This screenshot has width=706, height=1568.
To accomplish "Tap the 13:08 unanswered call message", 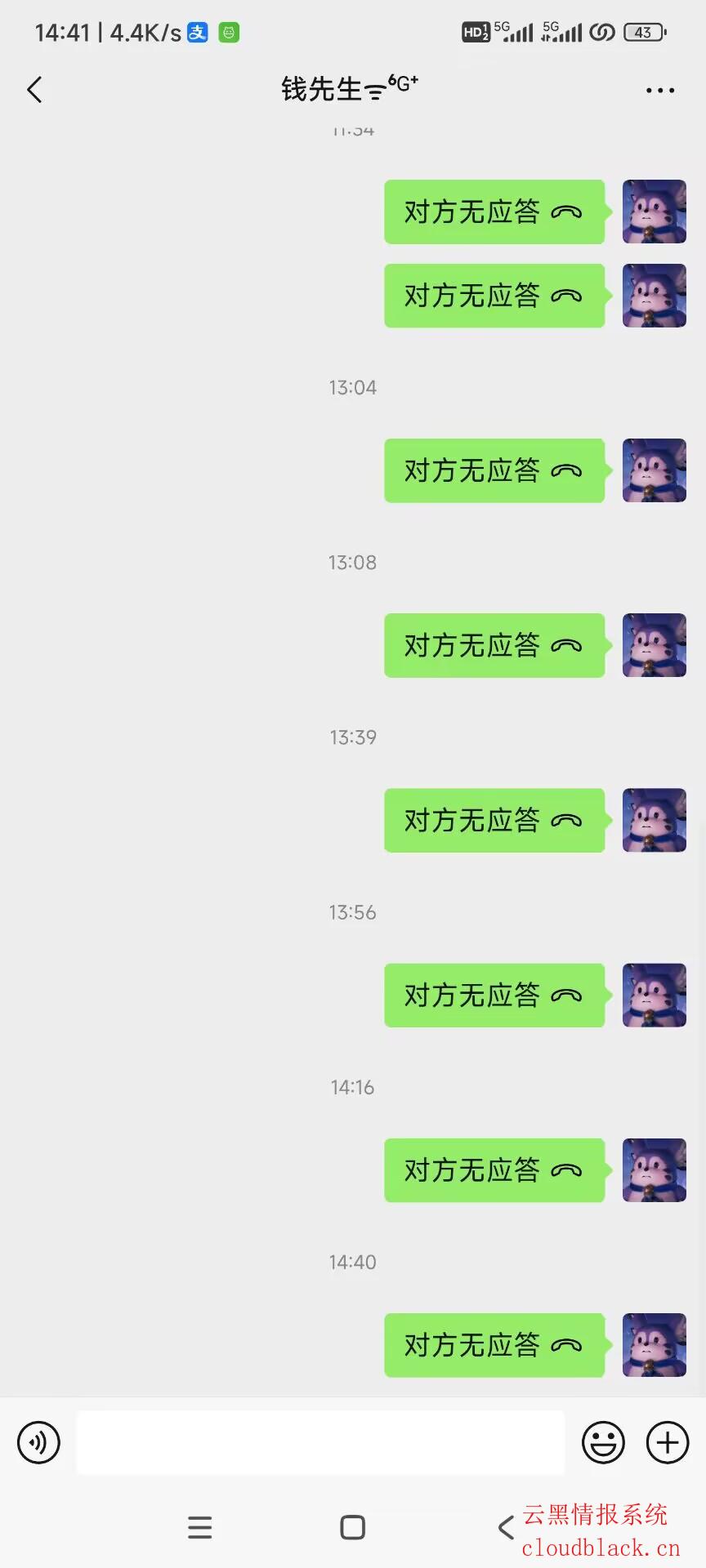I will point(494,645).
